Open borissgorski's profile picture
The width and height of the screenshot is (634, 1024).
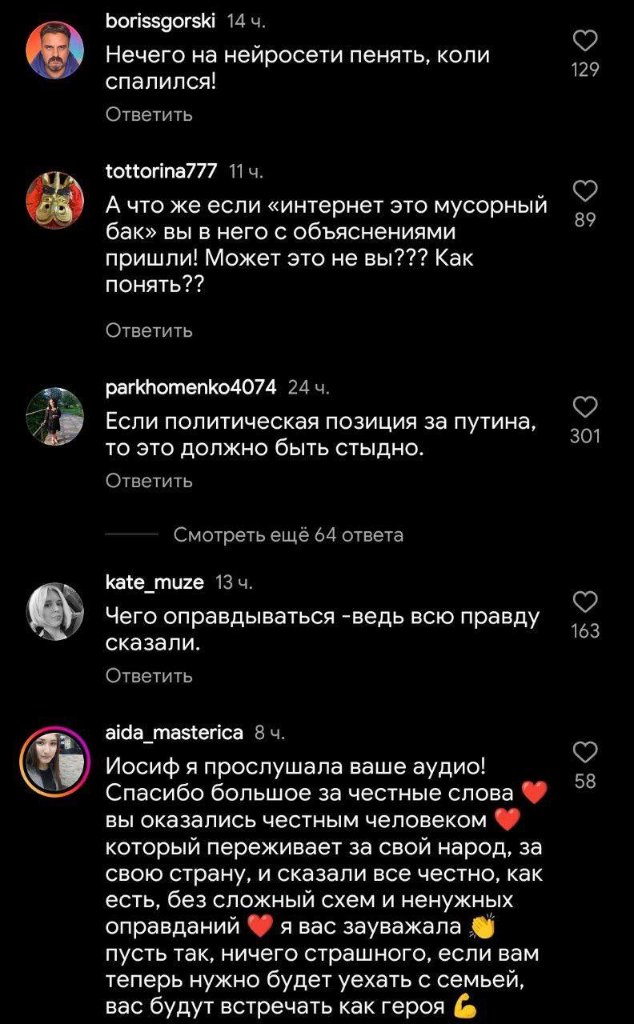pos(54,50)
